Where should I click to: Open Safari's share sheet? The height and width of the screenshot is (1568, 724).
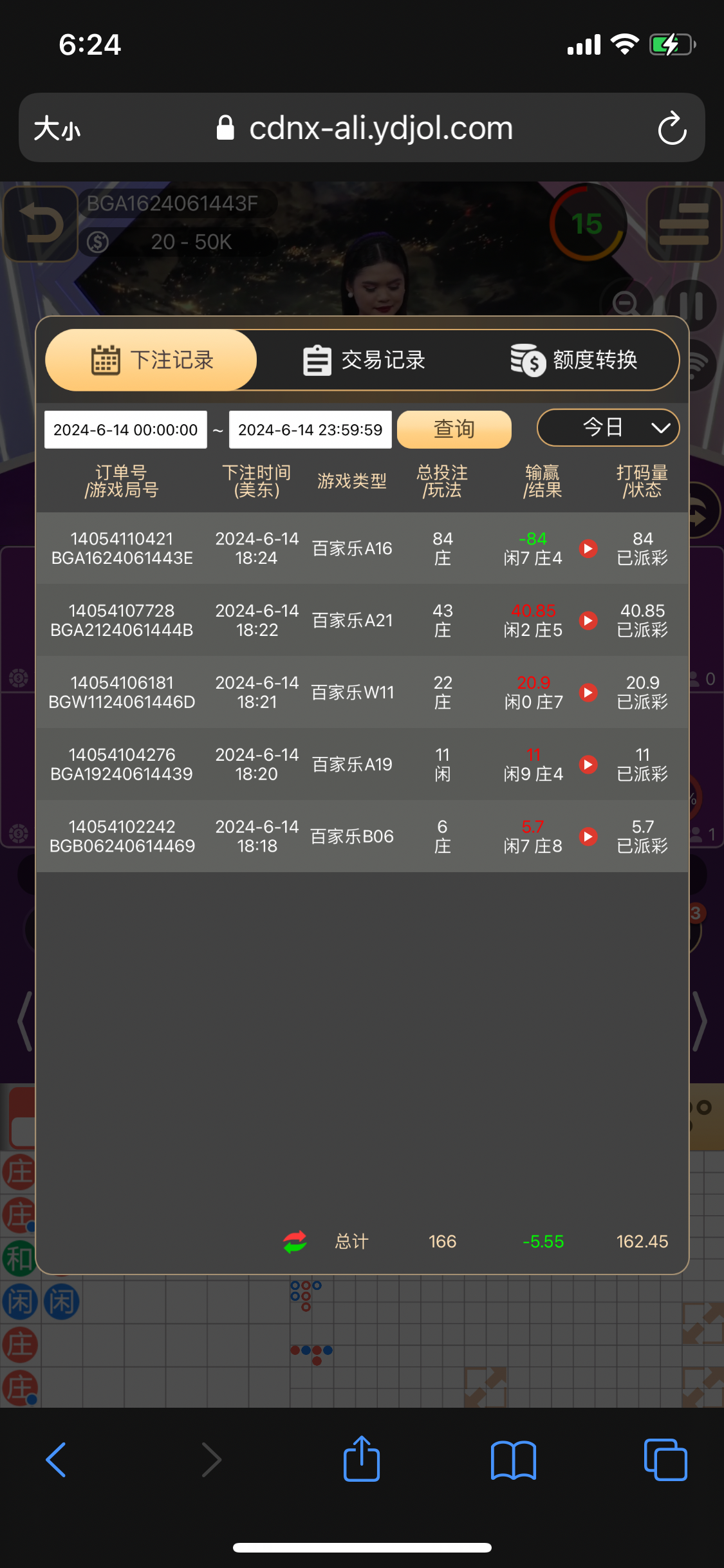(x=362, y=1459)
